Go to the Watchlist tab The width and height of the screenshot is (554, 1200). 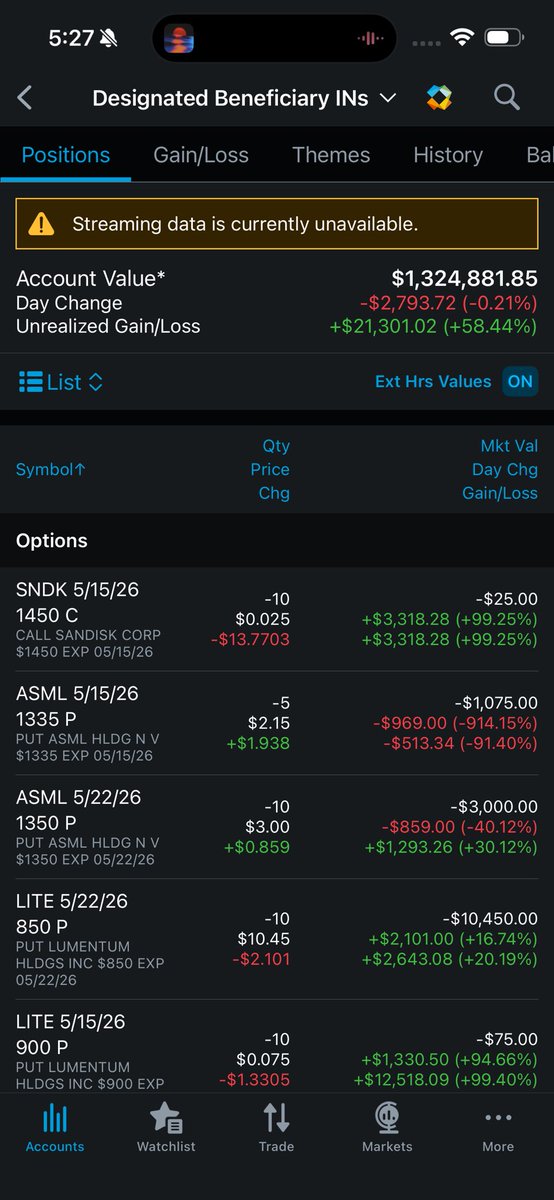[x=166, y=1128]
